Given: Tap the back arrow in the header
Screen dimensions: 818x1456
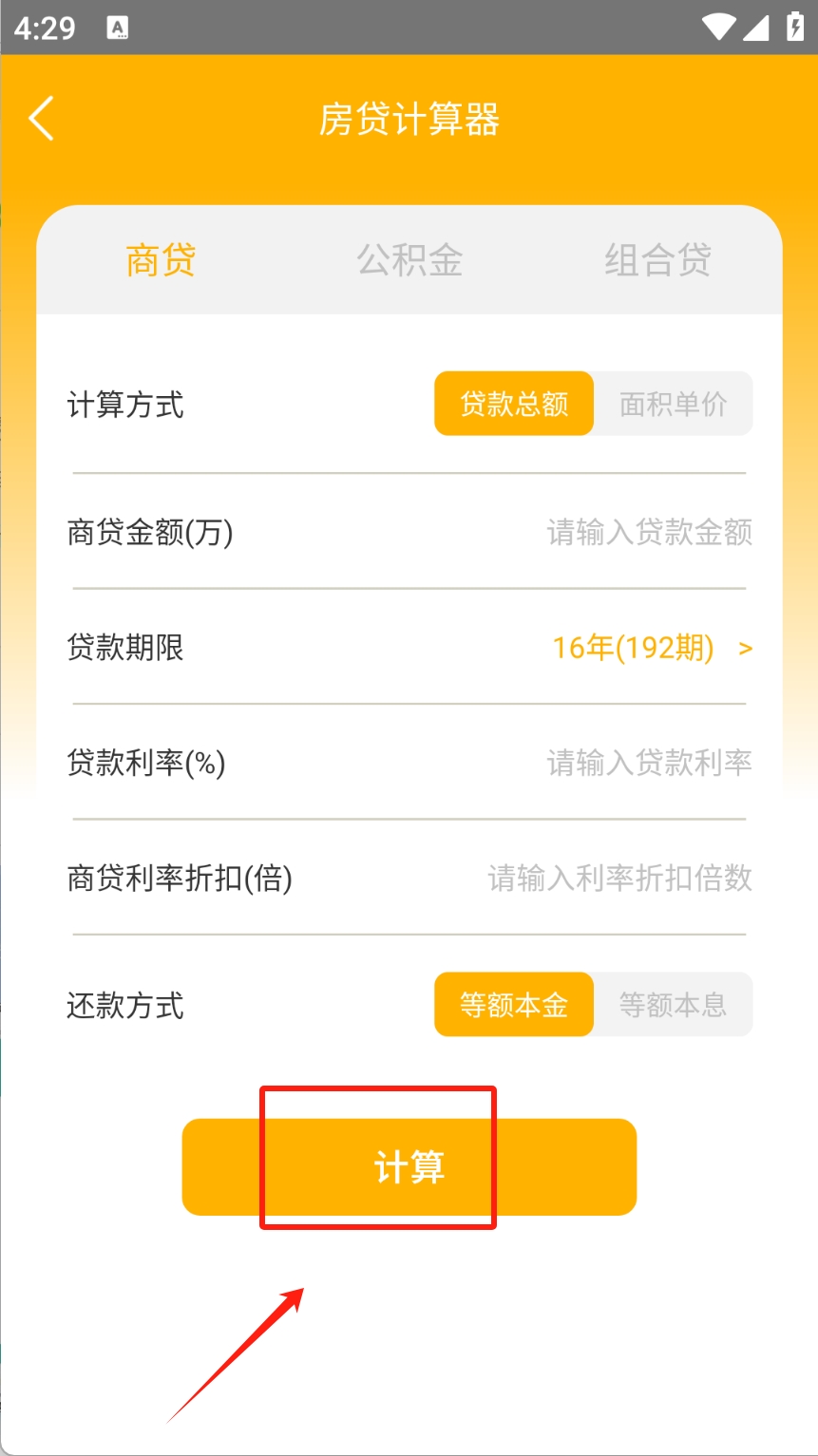Looking at the screenshot, I should (42, 119).
